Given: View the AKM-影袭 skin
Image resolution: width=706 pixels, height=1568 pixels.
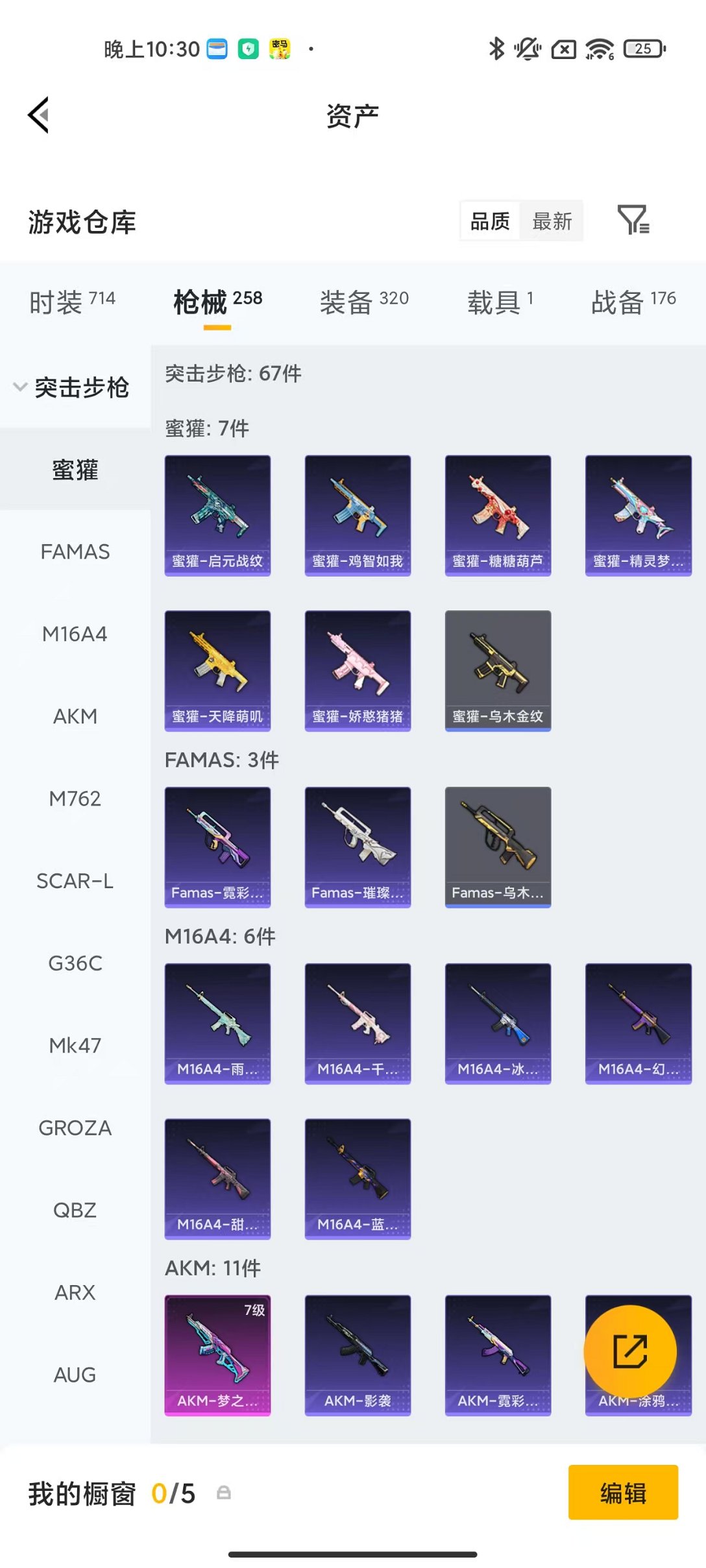Looking at the screenshot, I should pos(358,1355).
